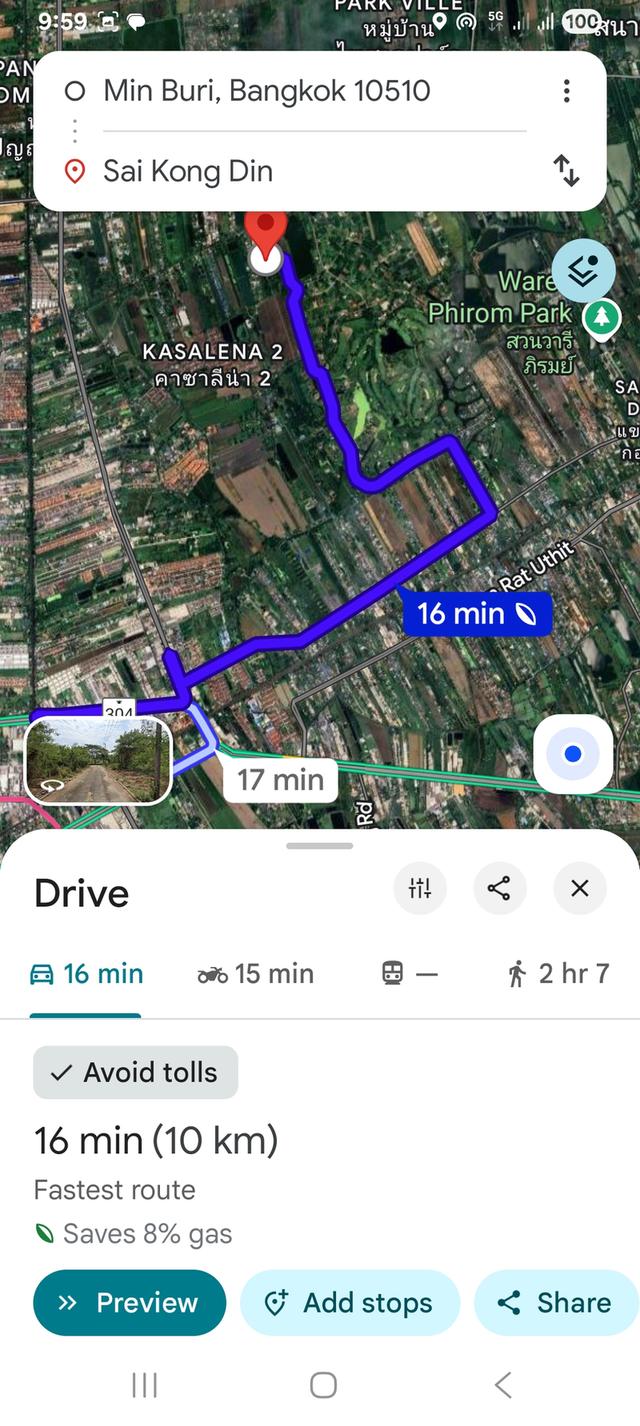Close the directions panel

580,888
